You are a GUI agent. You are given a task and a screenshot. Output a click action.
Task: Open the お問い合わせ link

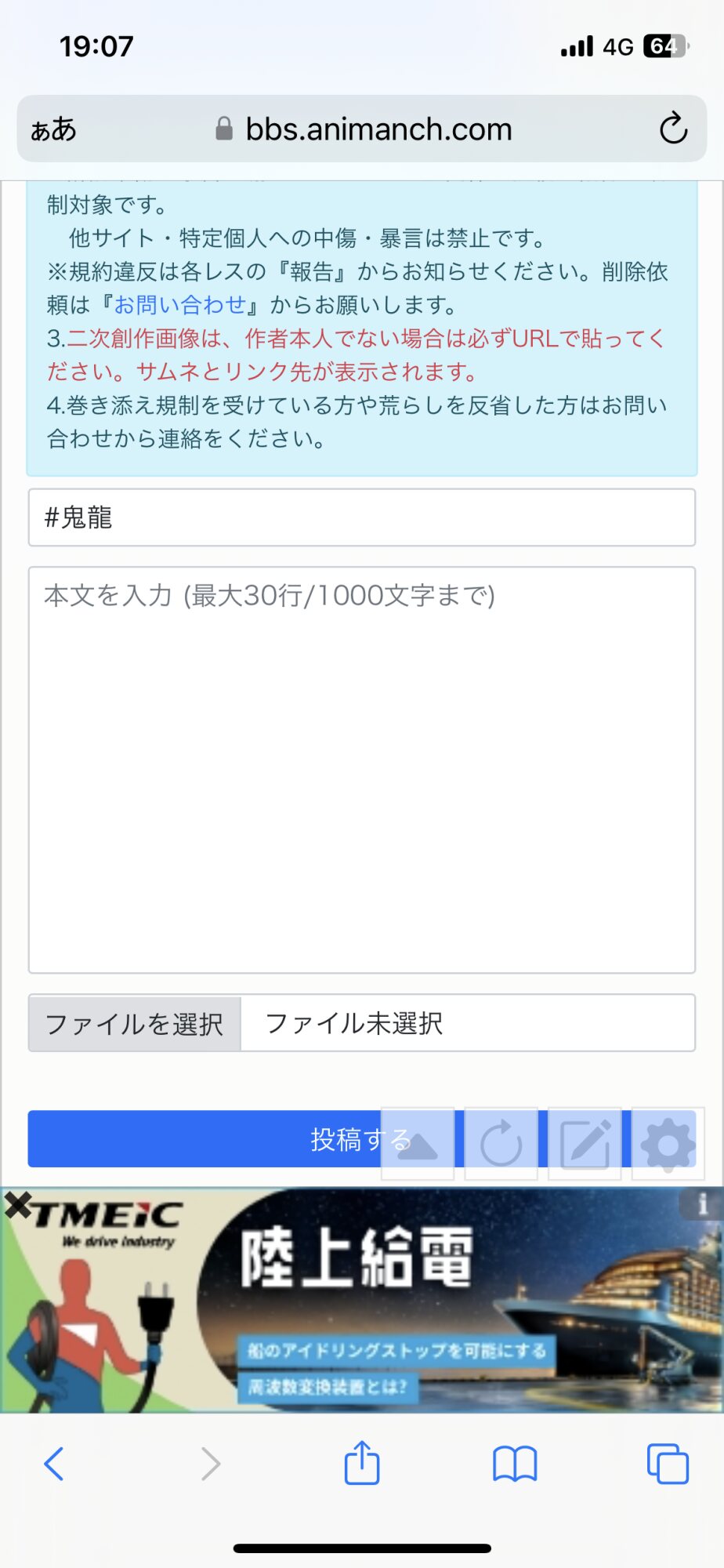point(179,305)
